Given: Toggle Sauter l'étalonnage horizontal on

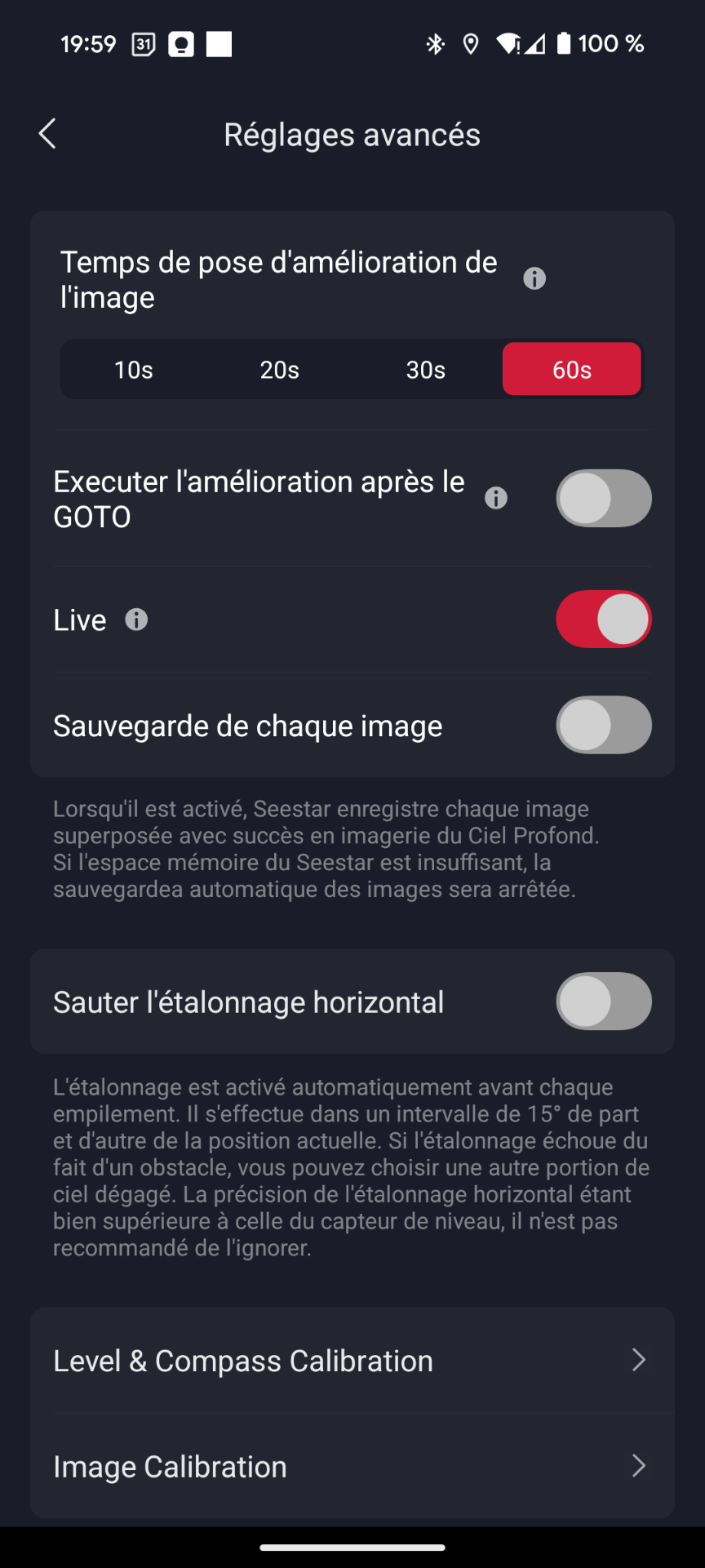Looking at the screenshot, I should [x=604, y=1002].
